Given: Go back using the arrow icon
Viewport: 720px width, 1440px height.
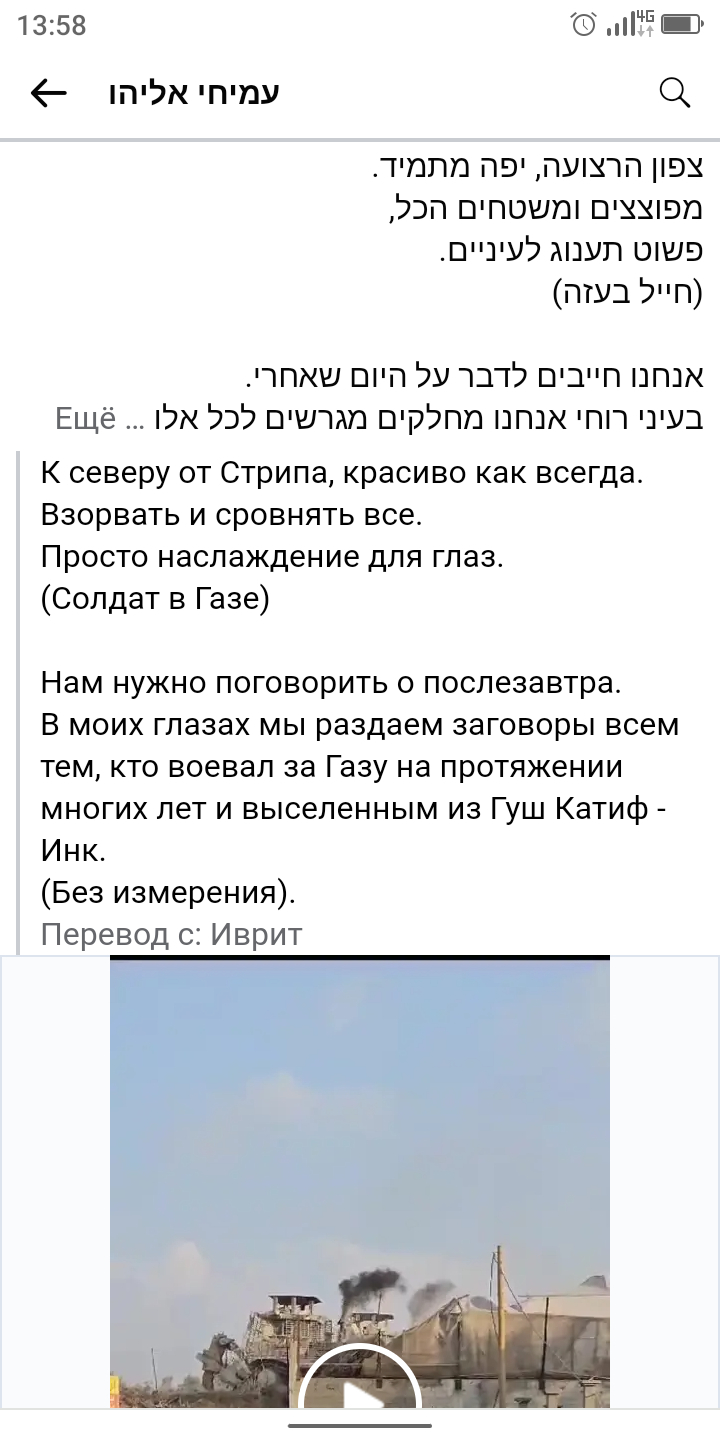Looking at the screenshot, I should (48, 93).
